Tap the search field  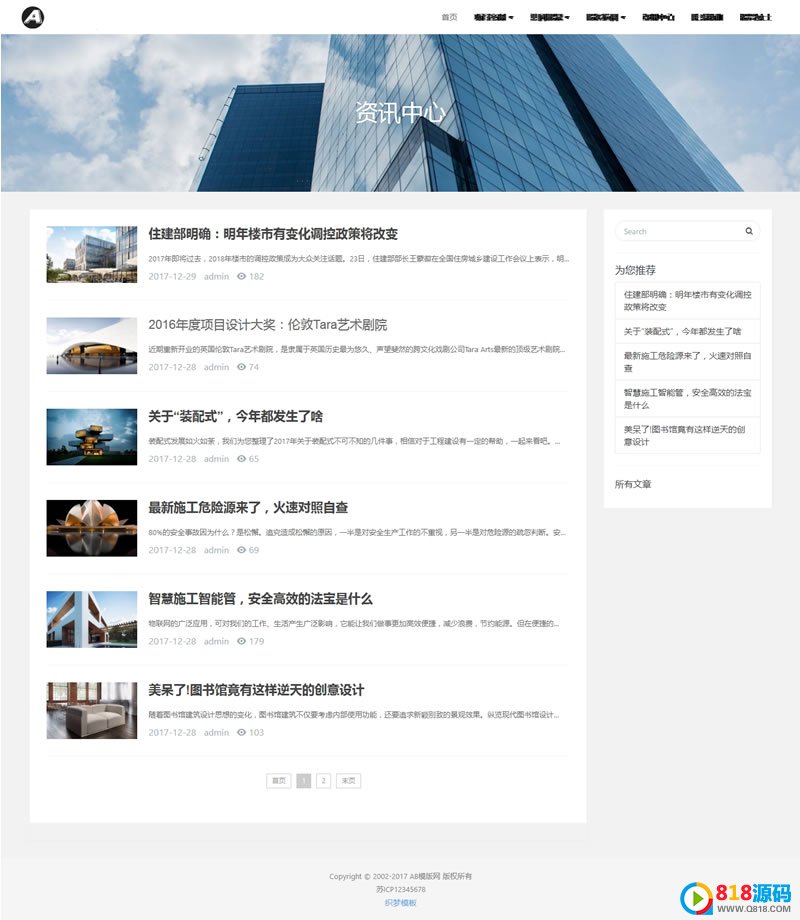(x=678, y=231)
